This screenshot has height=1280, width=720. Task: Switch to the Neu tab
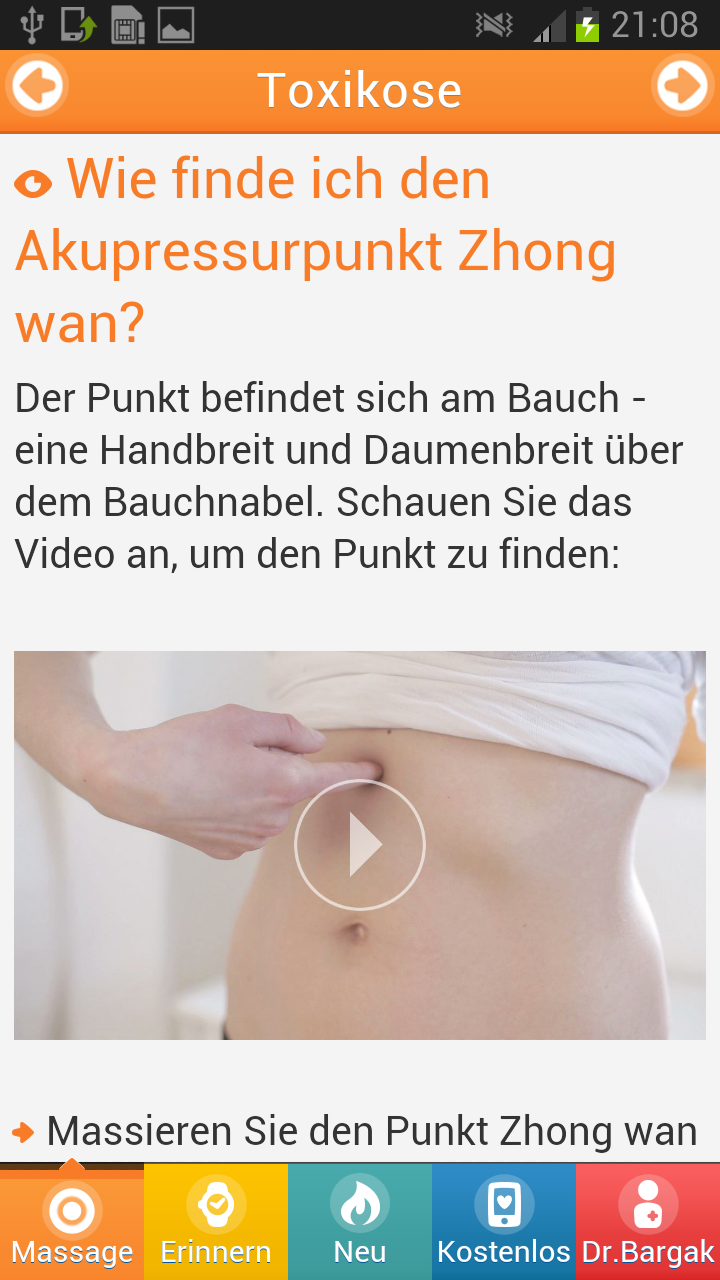tap(360, 1222)
